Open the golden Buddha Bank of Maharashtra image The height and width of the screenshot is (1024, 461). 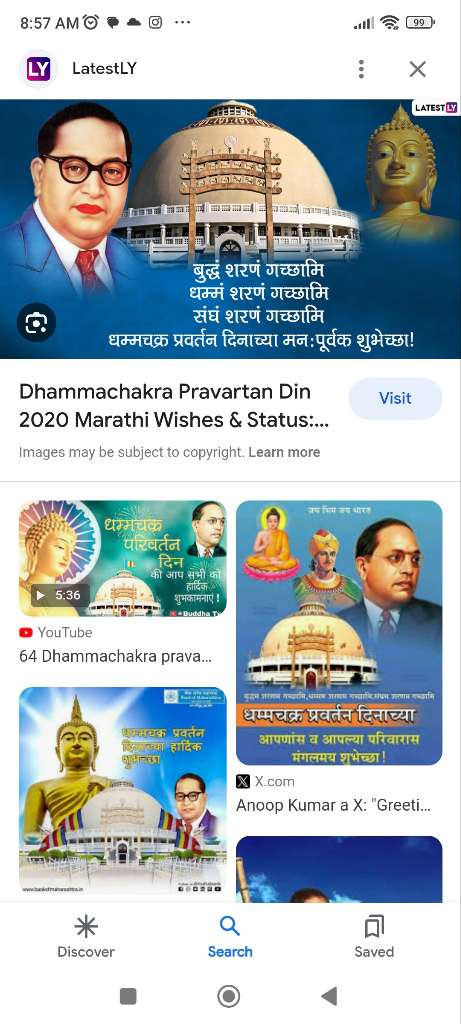coord(123,790)
